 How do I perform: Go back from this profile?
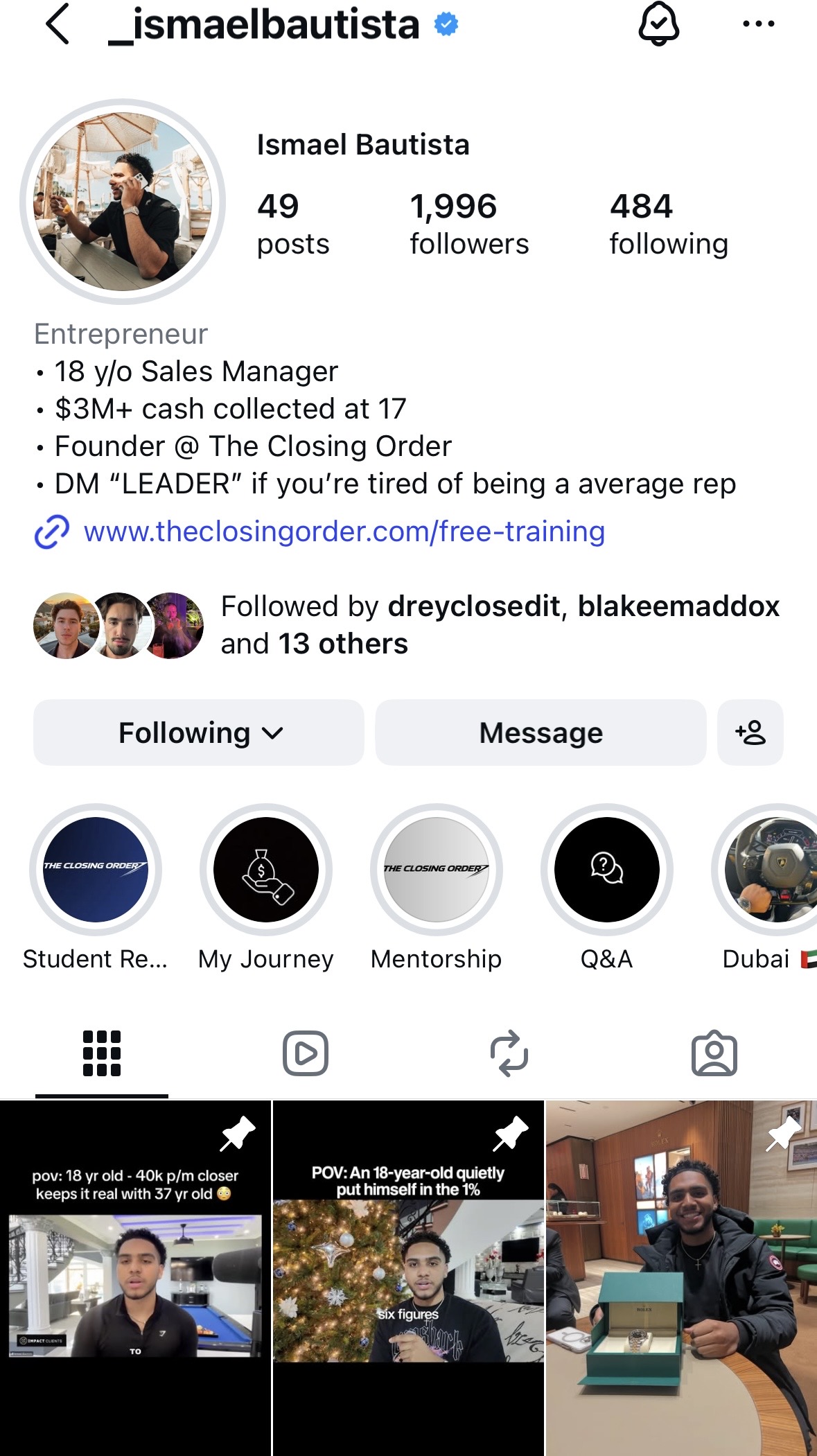coord(58,24)
